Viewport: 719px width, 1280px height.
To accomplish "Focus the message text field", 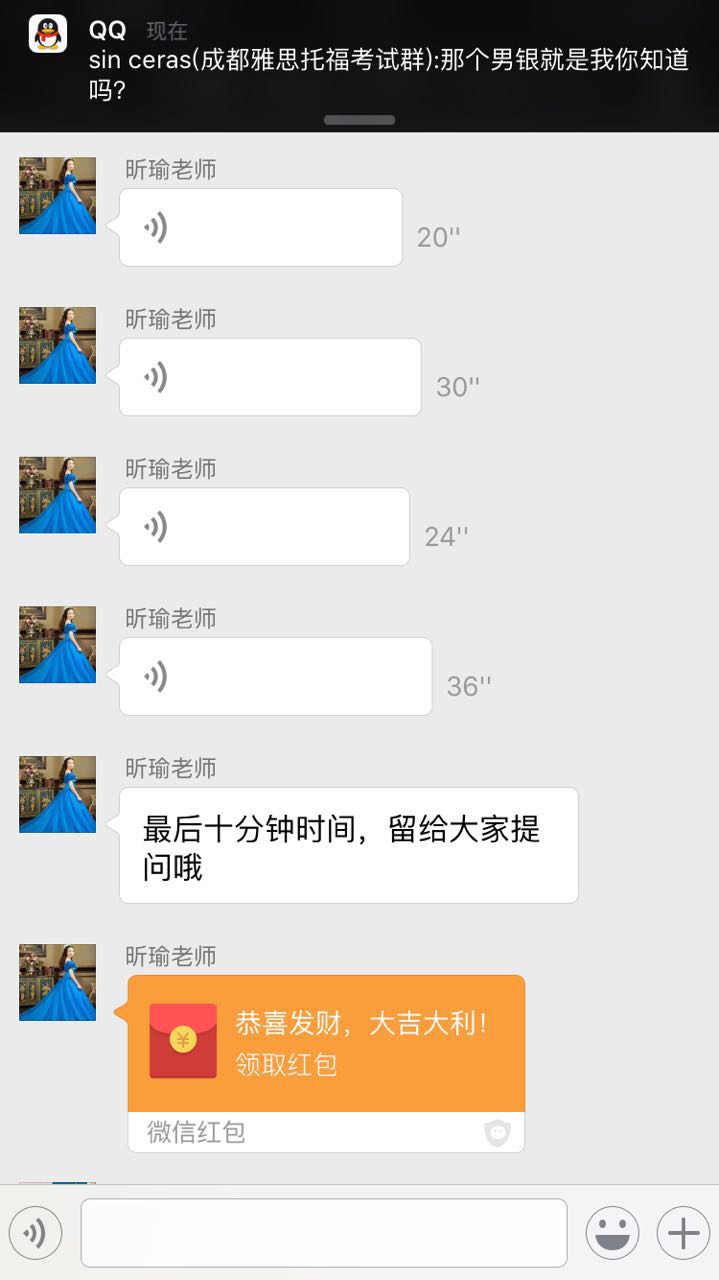I will [x=324, y=1233].
